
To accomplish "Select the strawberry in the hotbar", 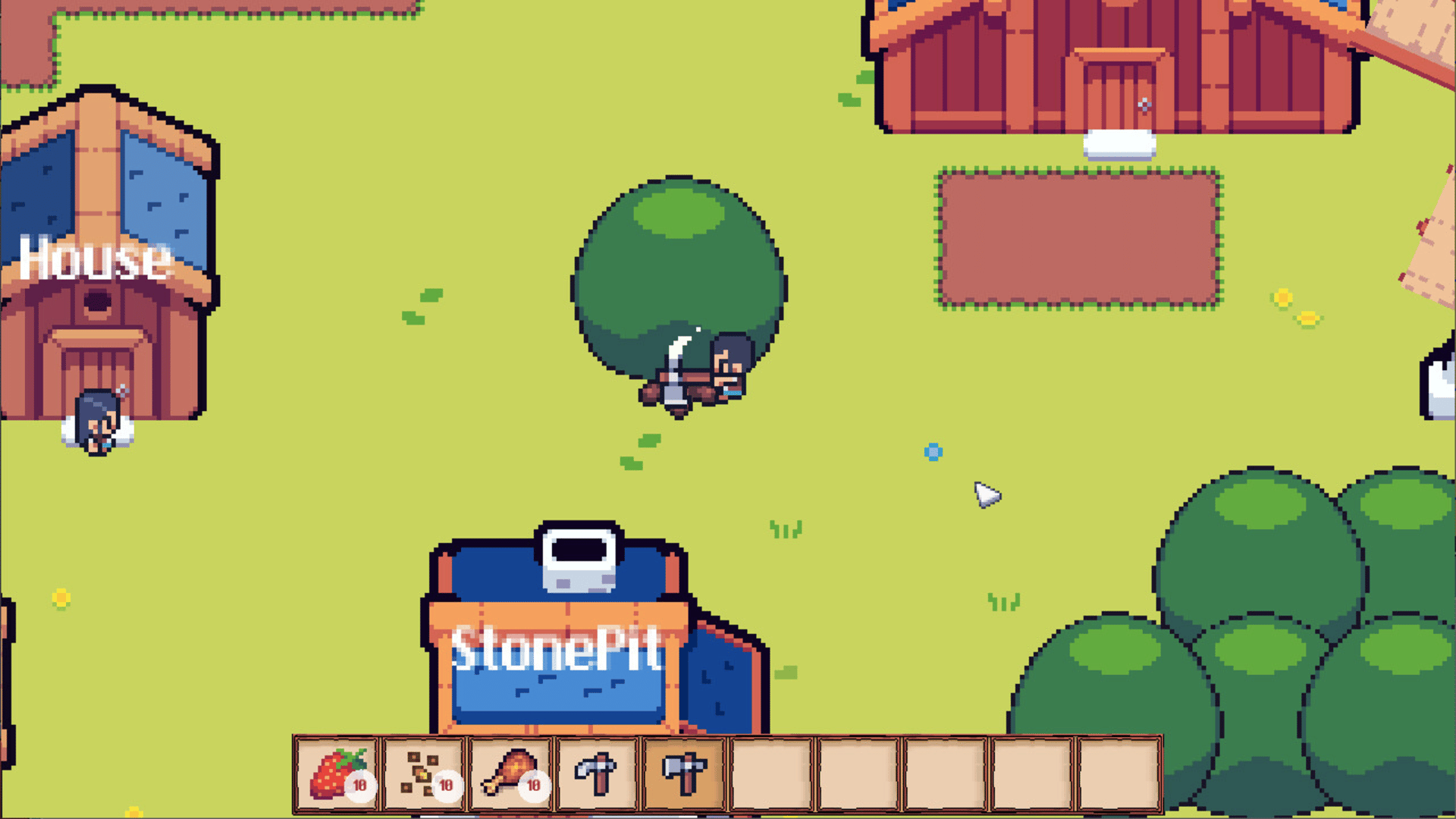I will pyautogui.click(x=337, y=773).
